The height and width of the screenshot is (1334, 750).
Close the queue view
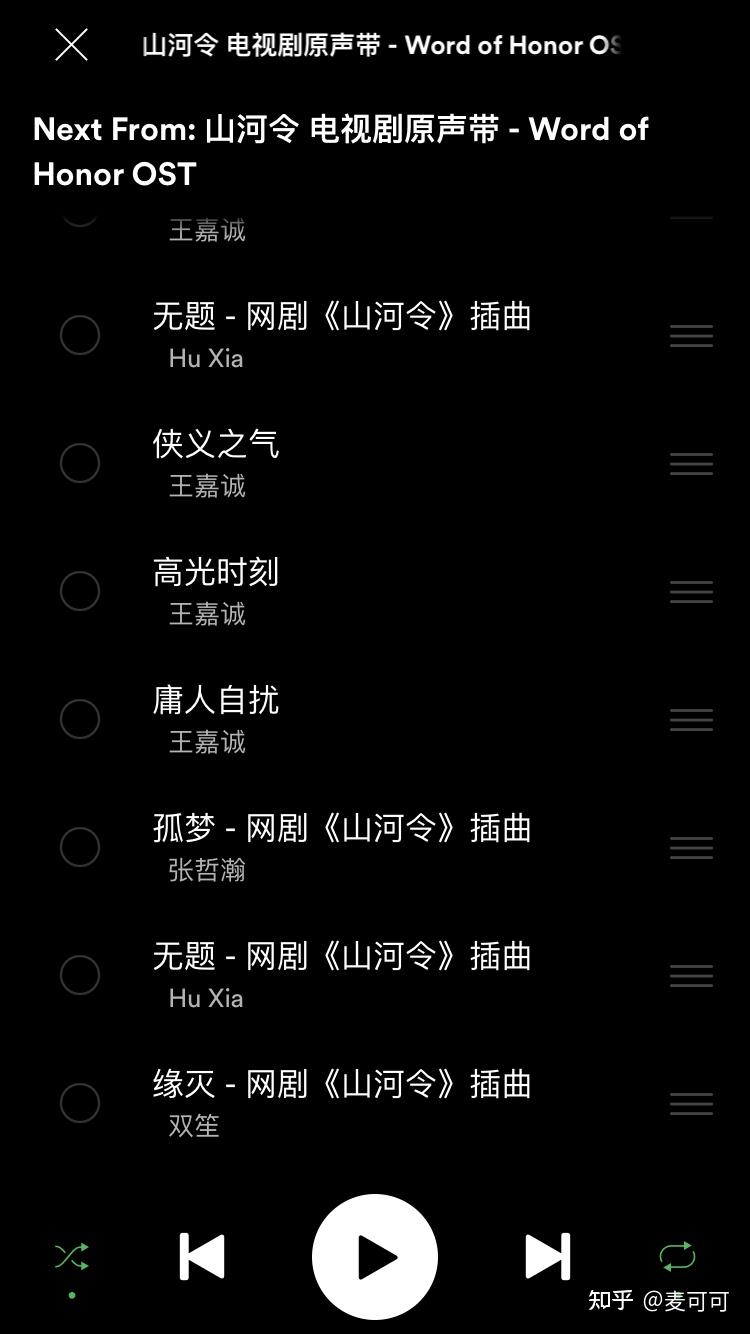[x=70, y=45]
